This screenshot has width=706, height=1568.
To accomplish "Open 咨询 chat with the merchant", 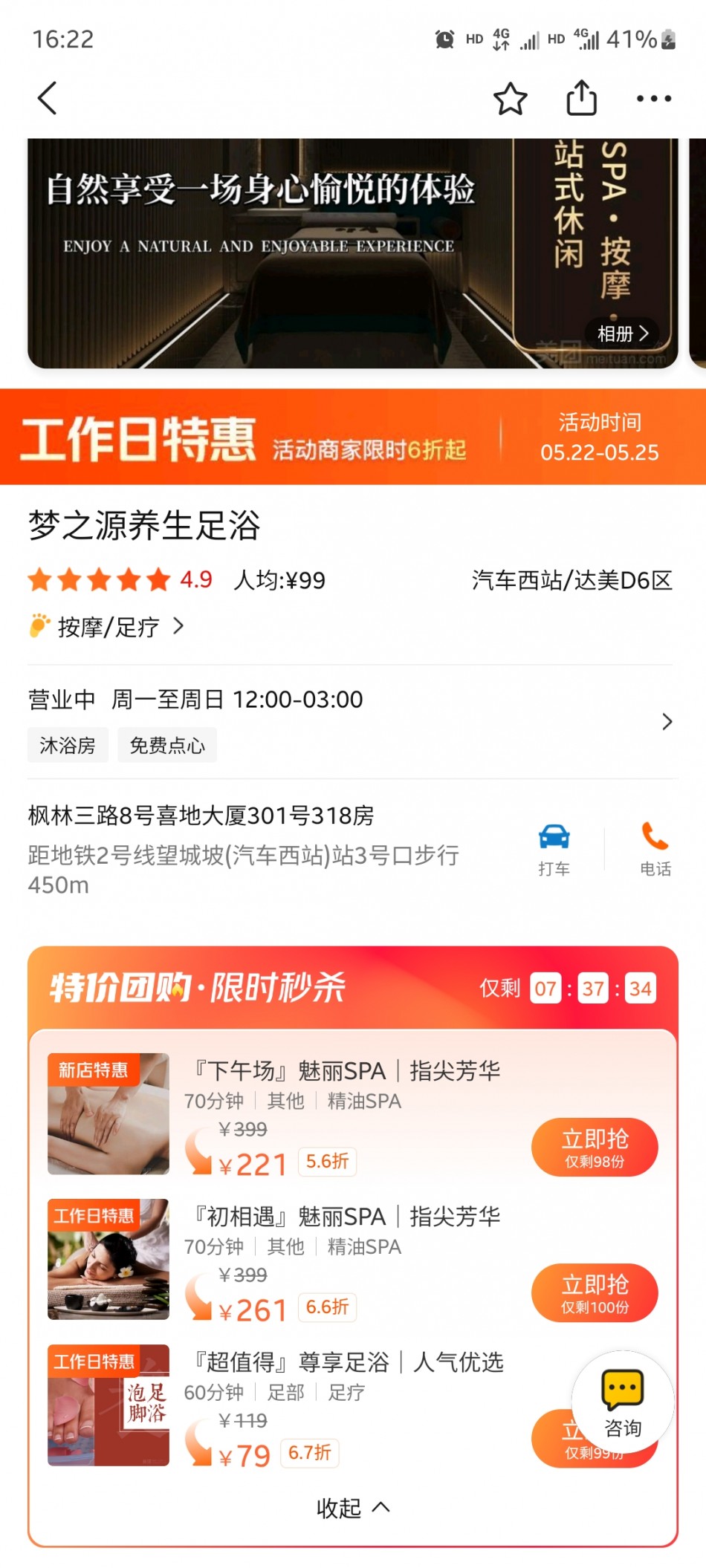I will [x=622, y=1402].
